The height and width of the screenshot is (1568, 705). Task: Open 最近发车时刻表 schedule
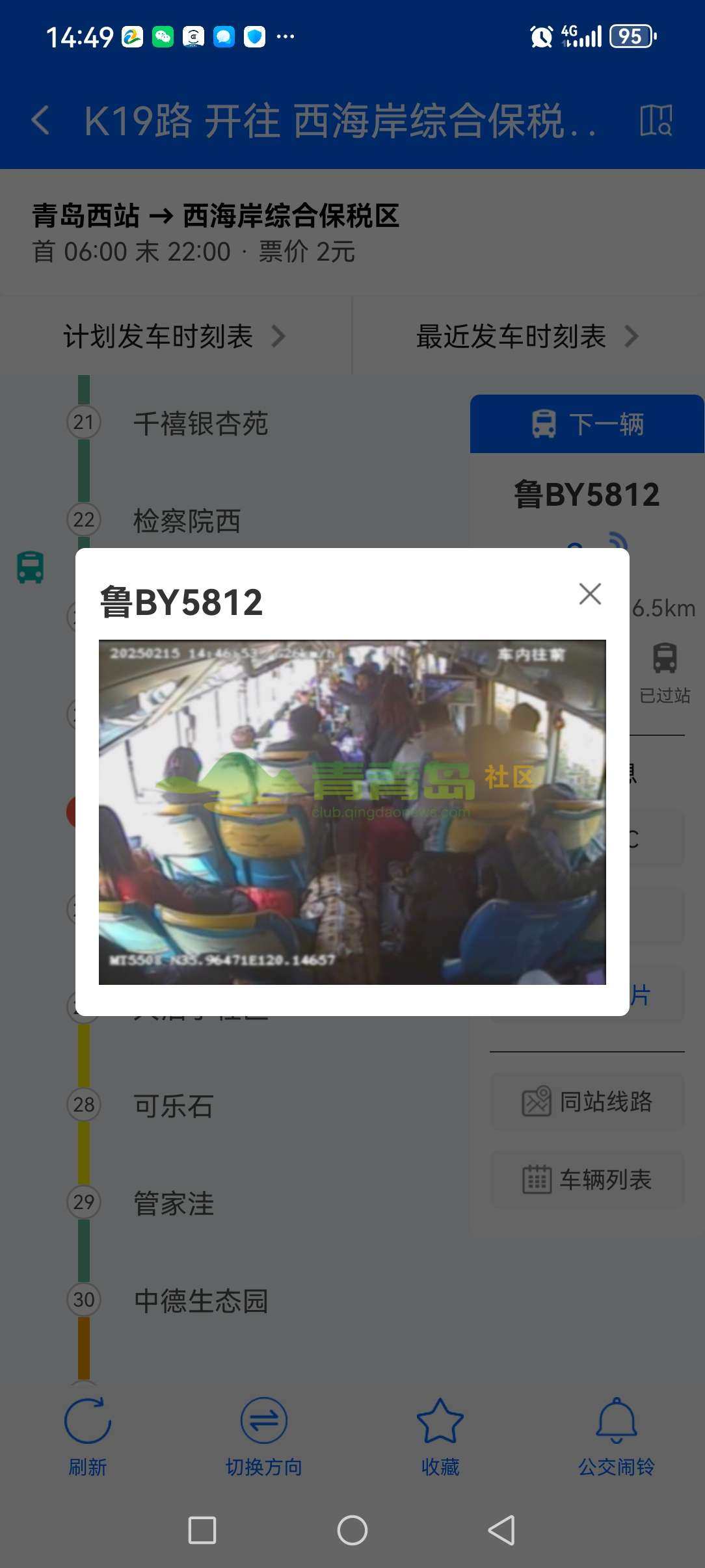(x=527, y=337)
